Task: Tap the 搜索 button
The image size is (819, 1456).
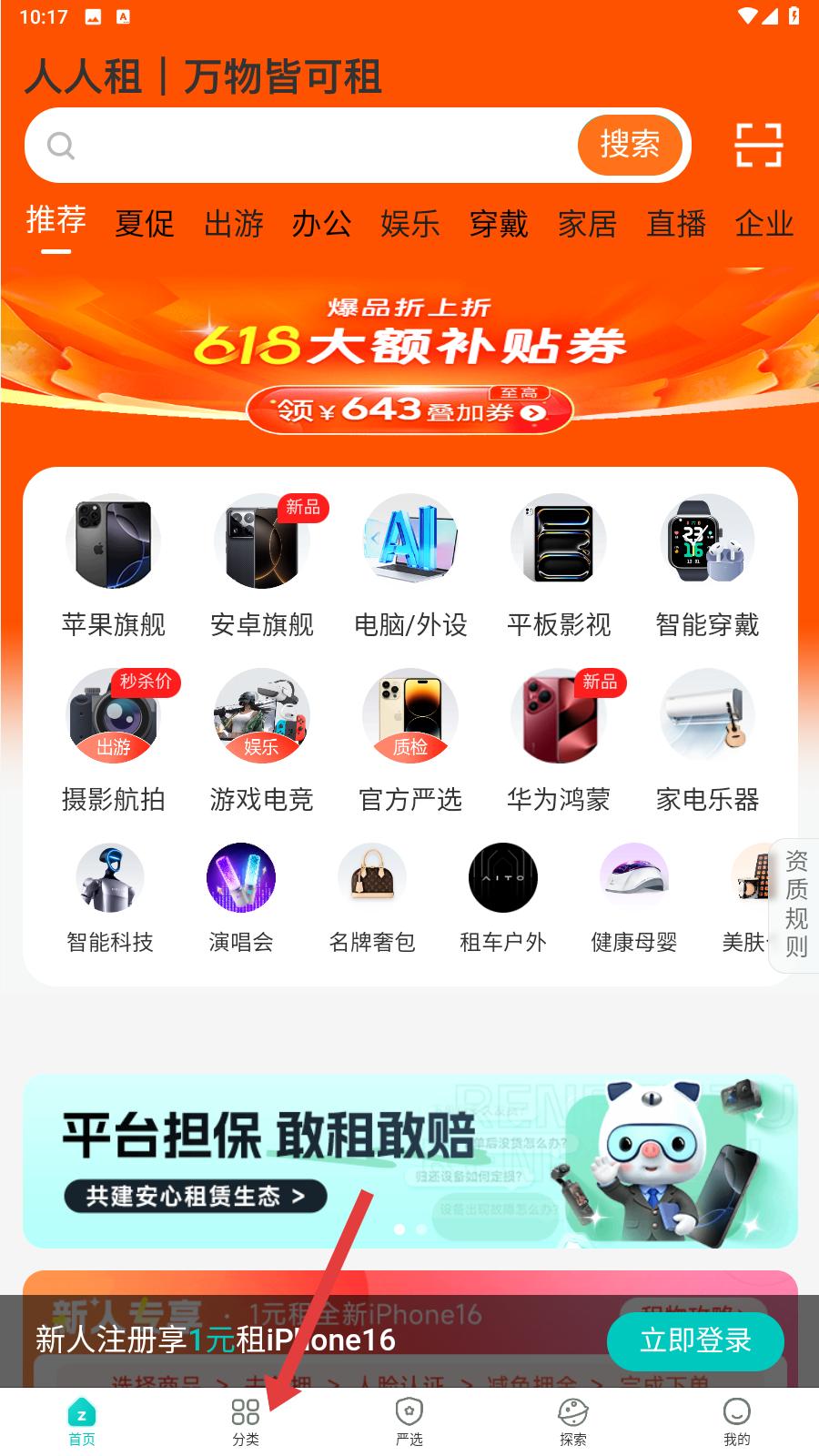Action: (x=630, y=145)
